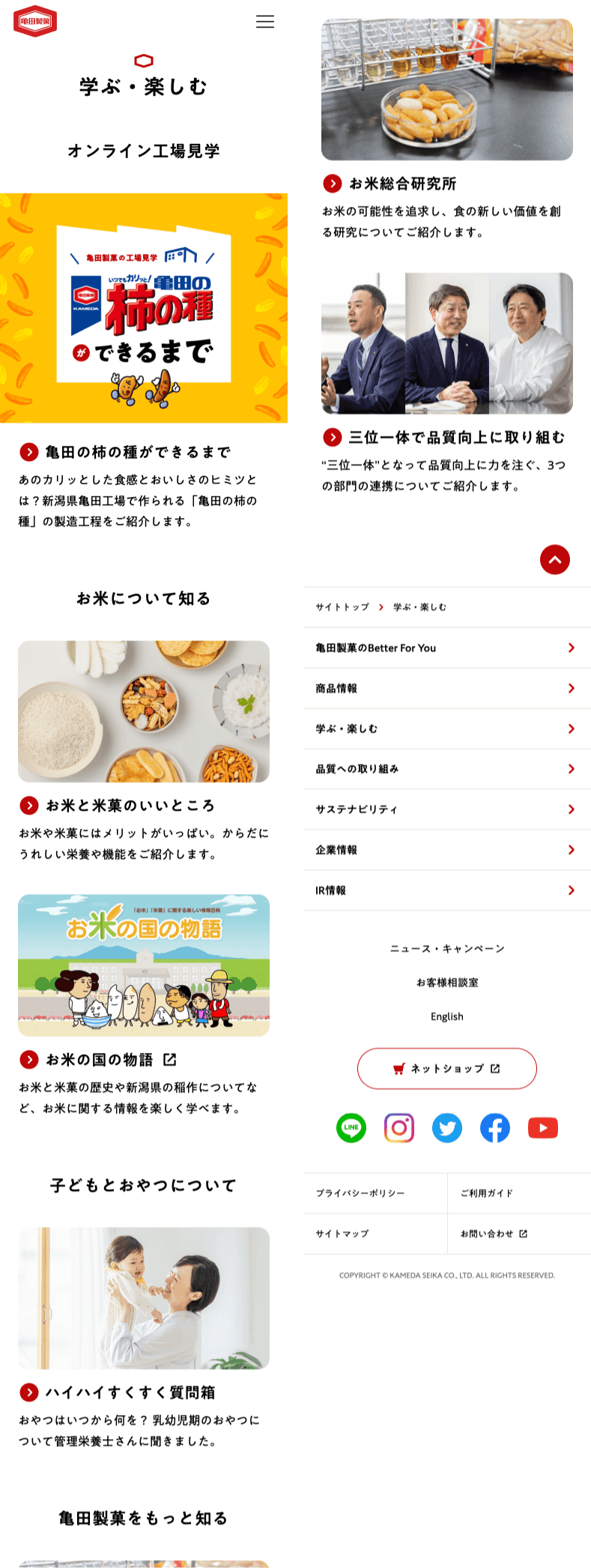Viewport: 591px width, 1568px height.
Task: Open お米総合研究所 page
Action: [x=402, y=184]
